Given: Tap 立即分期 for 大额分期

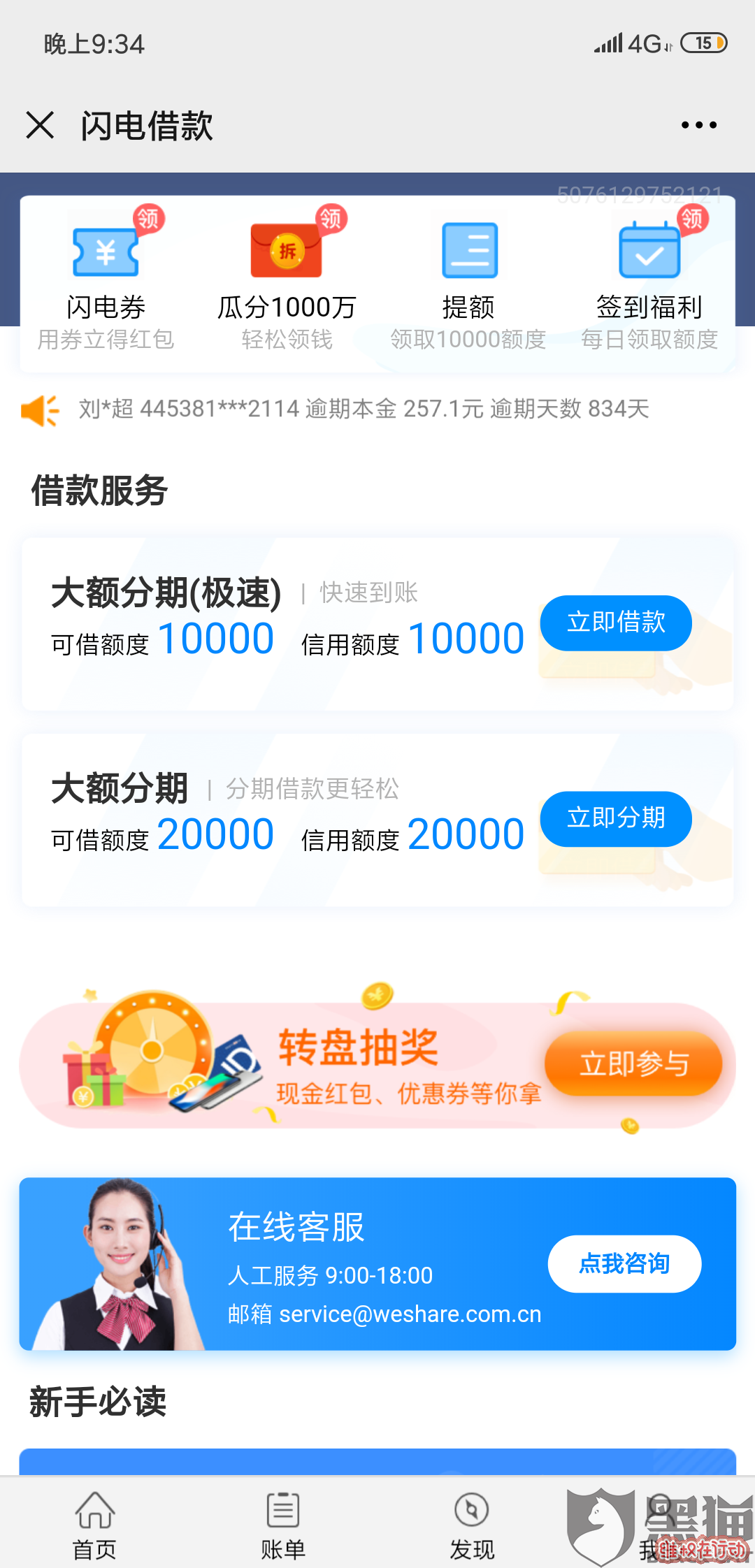Looking at the screenshot, I should pos(615,818).
